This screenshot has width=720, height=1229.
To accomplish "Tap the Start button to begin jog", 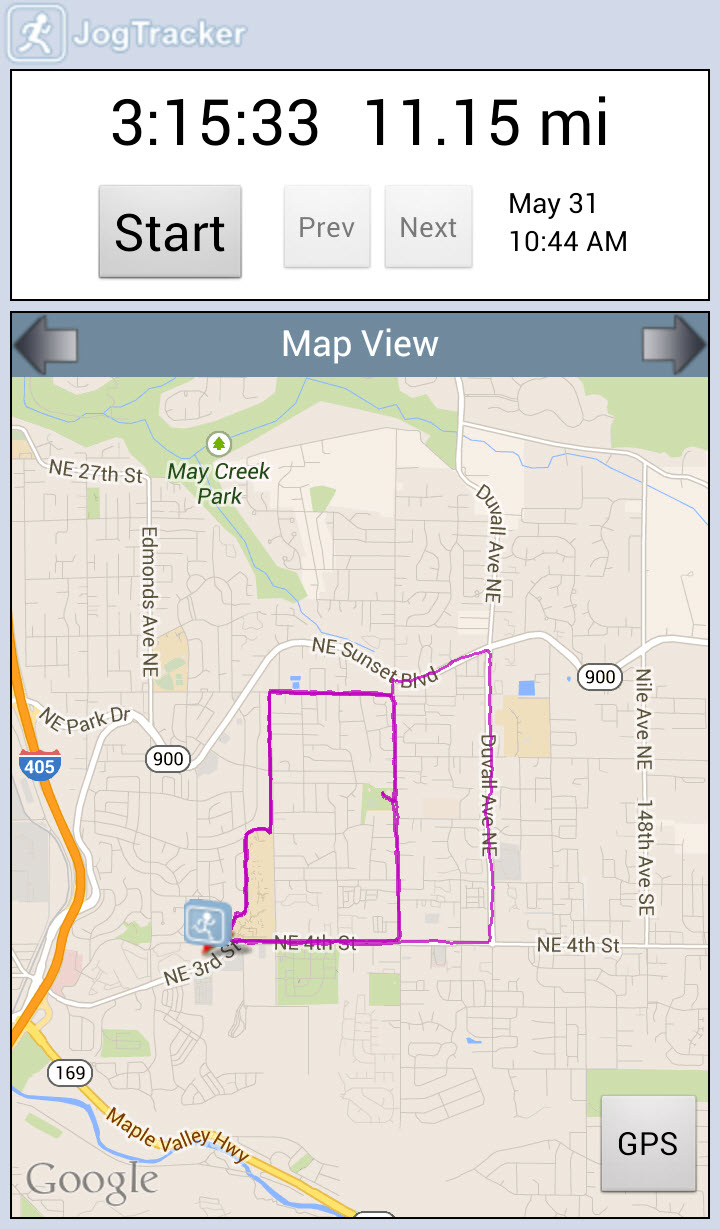I will pyautogui.click(x=170, y=231).
